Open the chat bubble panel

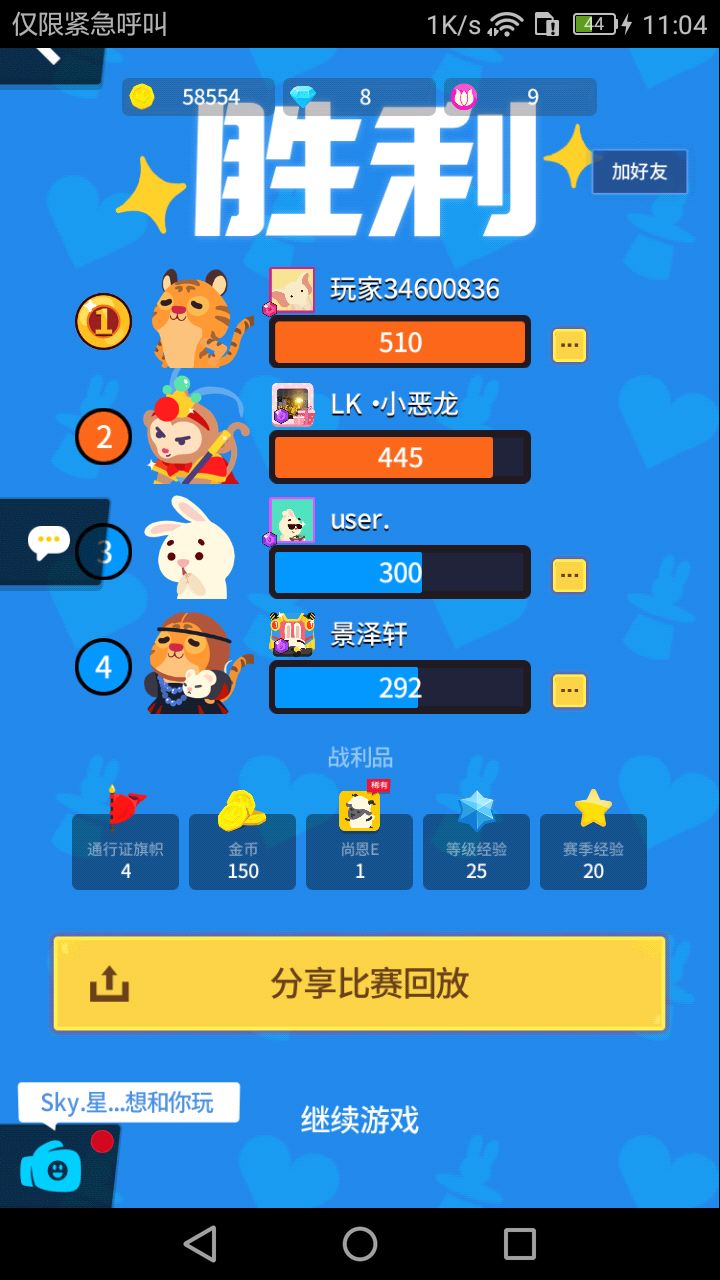click(x=50, y=542)
